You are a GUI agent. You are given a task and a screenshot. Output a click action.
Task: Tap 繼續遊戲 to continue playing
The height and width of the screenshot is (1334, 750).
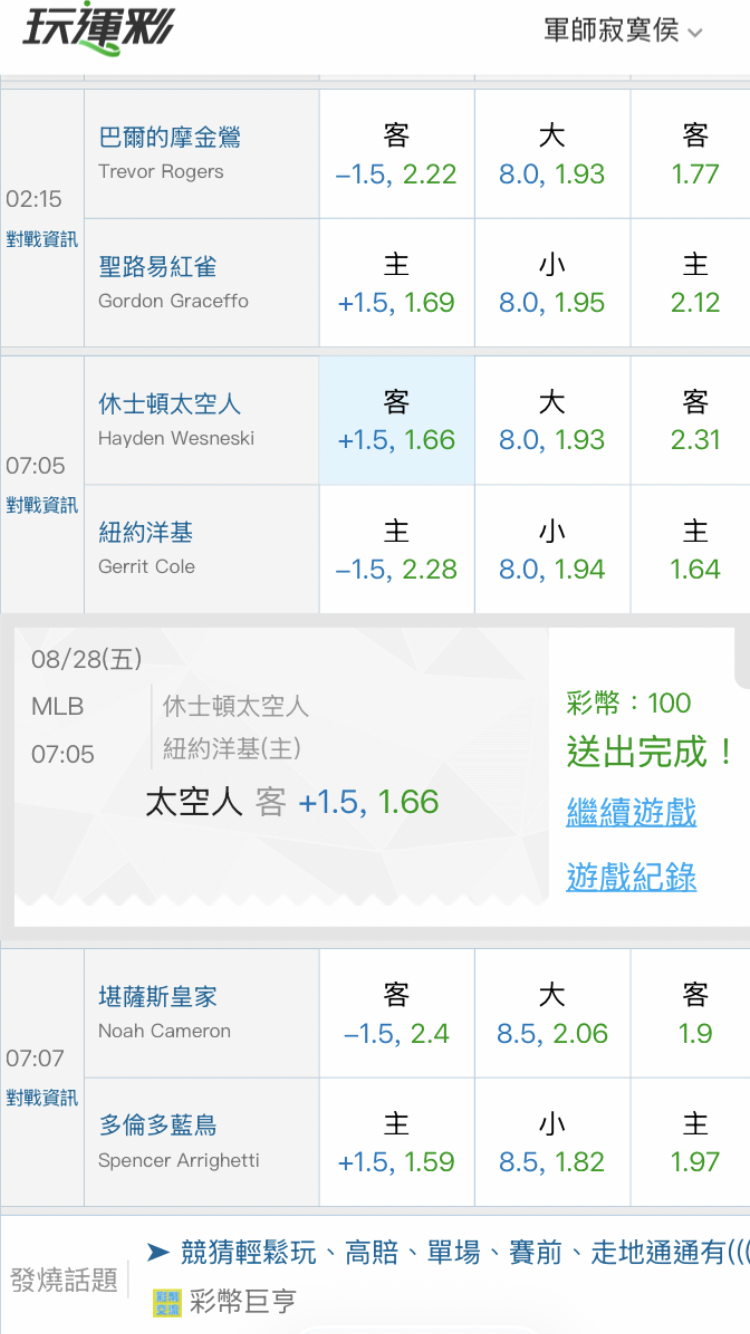631,812
